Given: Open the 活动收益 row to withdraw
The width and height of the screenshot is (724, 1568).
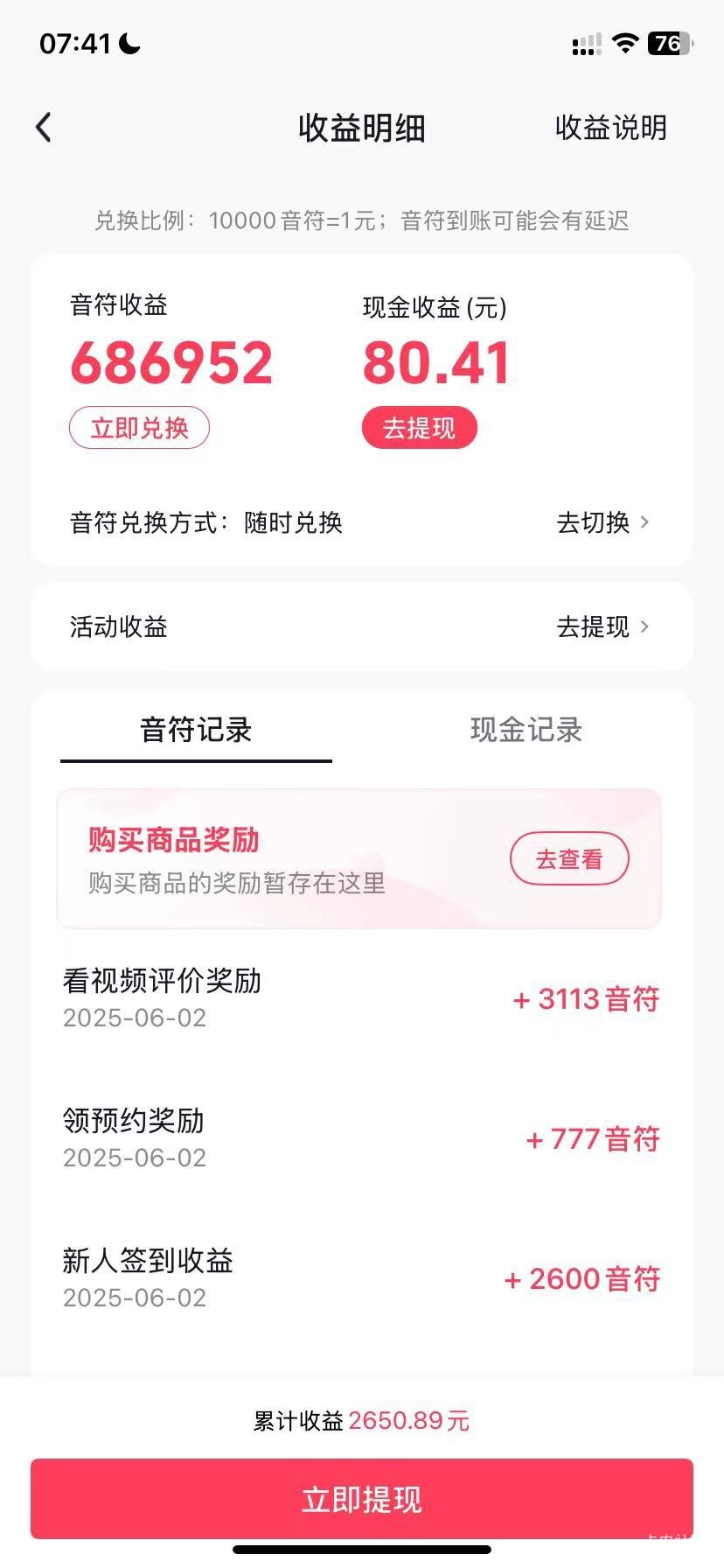Looking at the screenshot, I should point(362,626).
